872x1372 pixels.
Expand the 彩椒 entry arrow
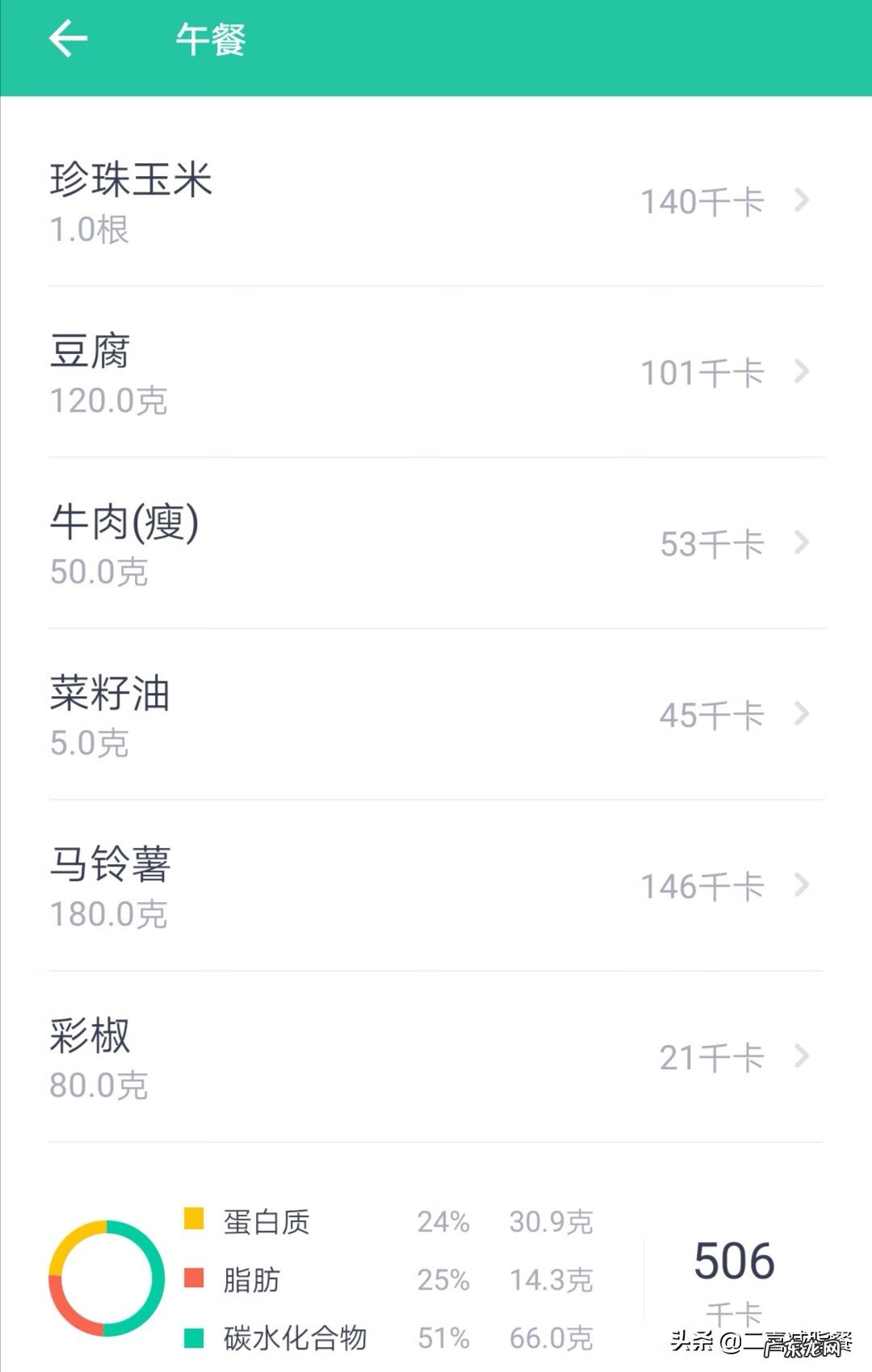tap(802, 1056)
